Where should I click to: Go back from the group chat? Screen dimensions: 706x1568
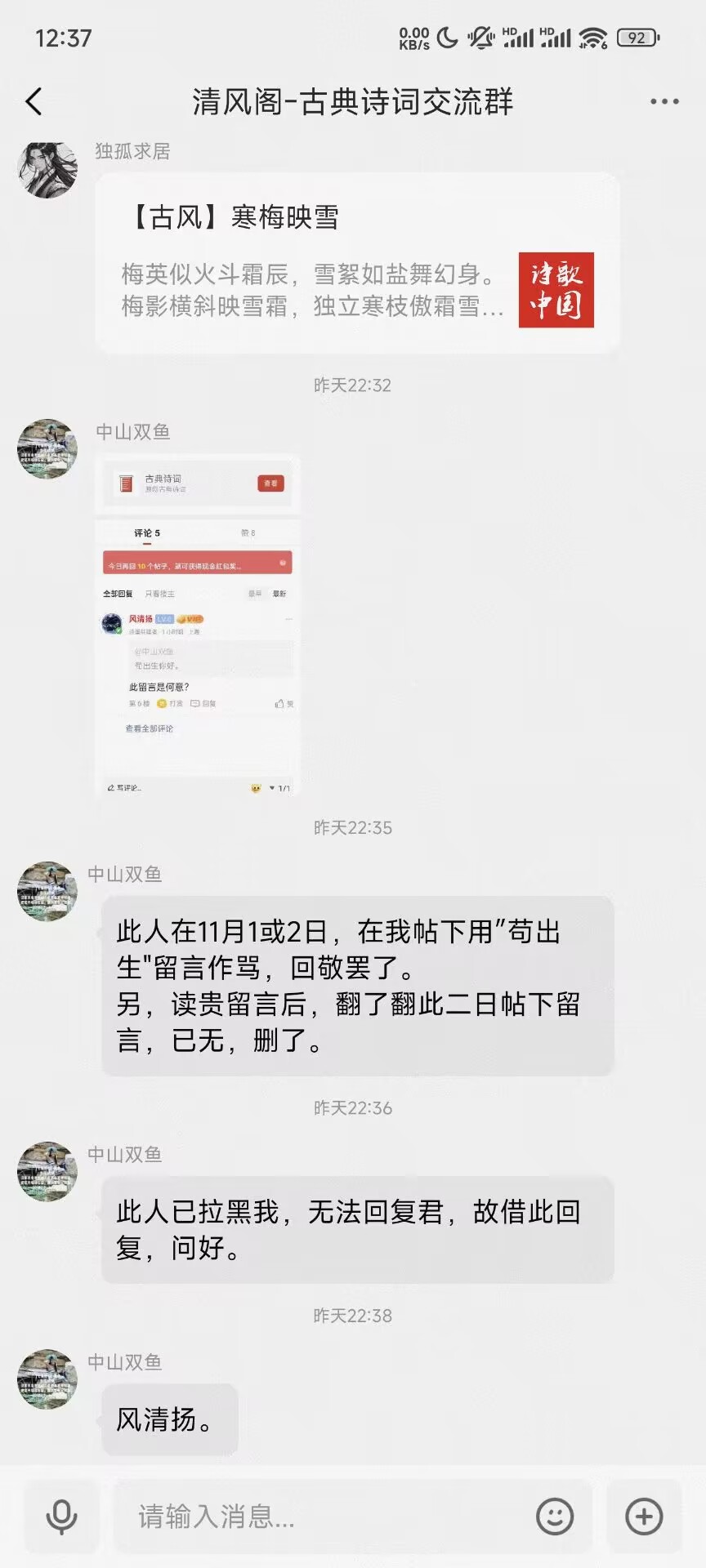pyautogui.click(x=34, y=102)
